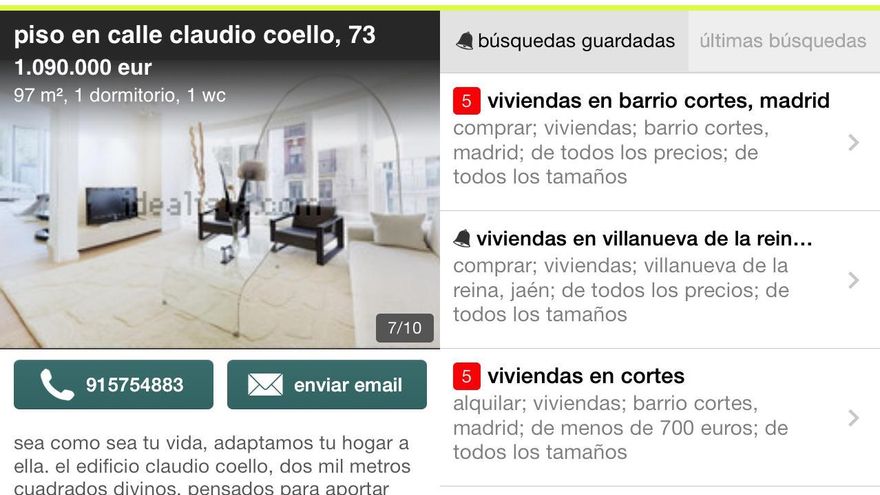Image resolution: width=880 pixels, height=495 pixels.
Task: Tap the enviar email button
Action: click(x=327, y=385)
